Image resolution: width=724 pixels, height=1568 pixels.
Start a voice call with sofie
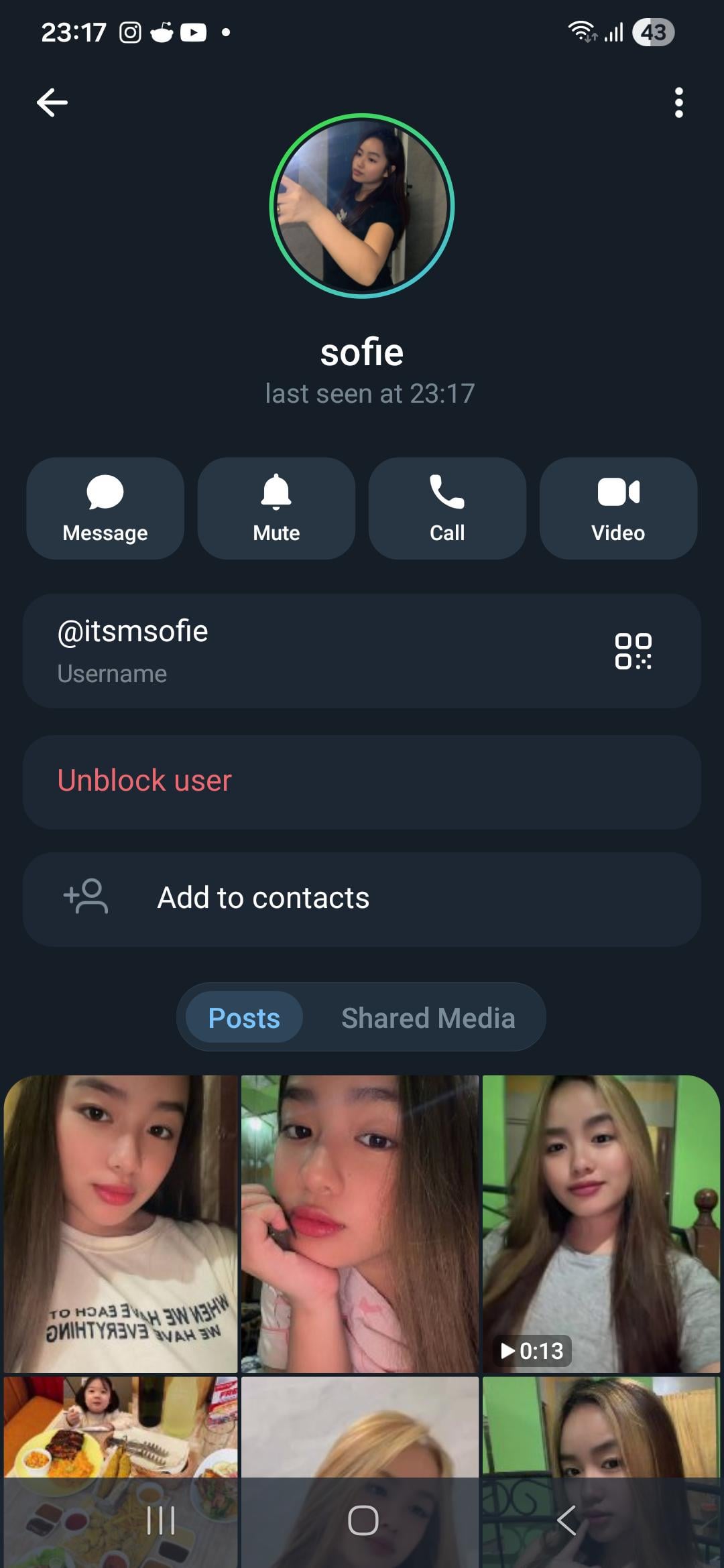click(x=447, y=509)
